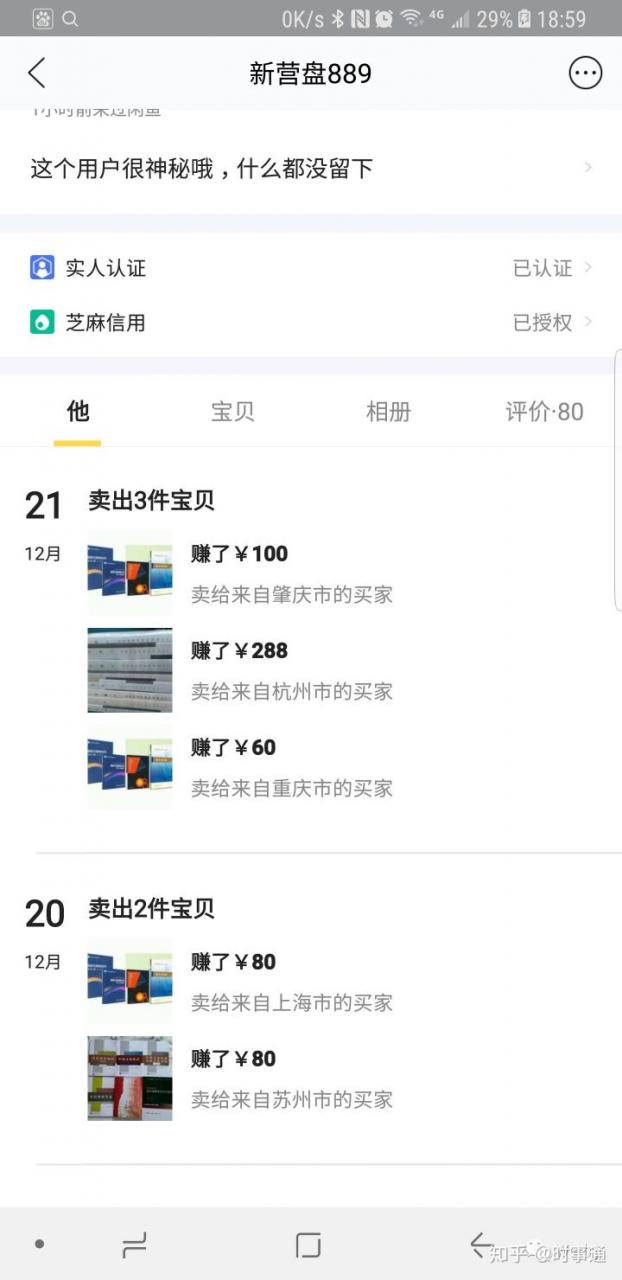Open the 这个用户很神秘哦 bio row
Viewport: 622px width, 1280px height.
coord(310,168)
